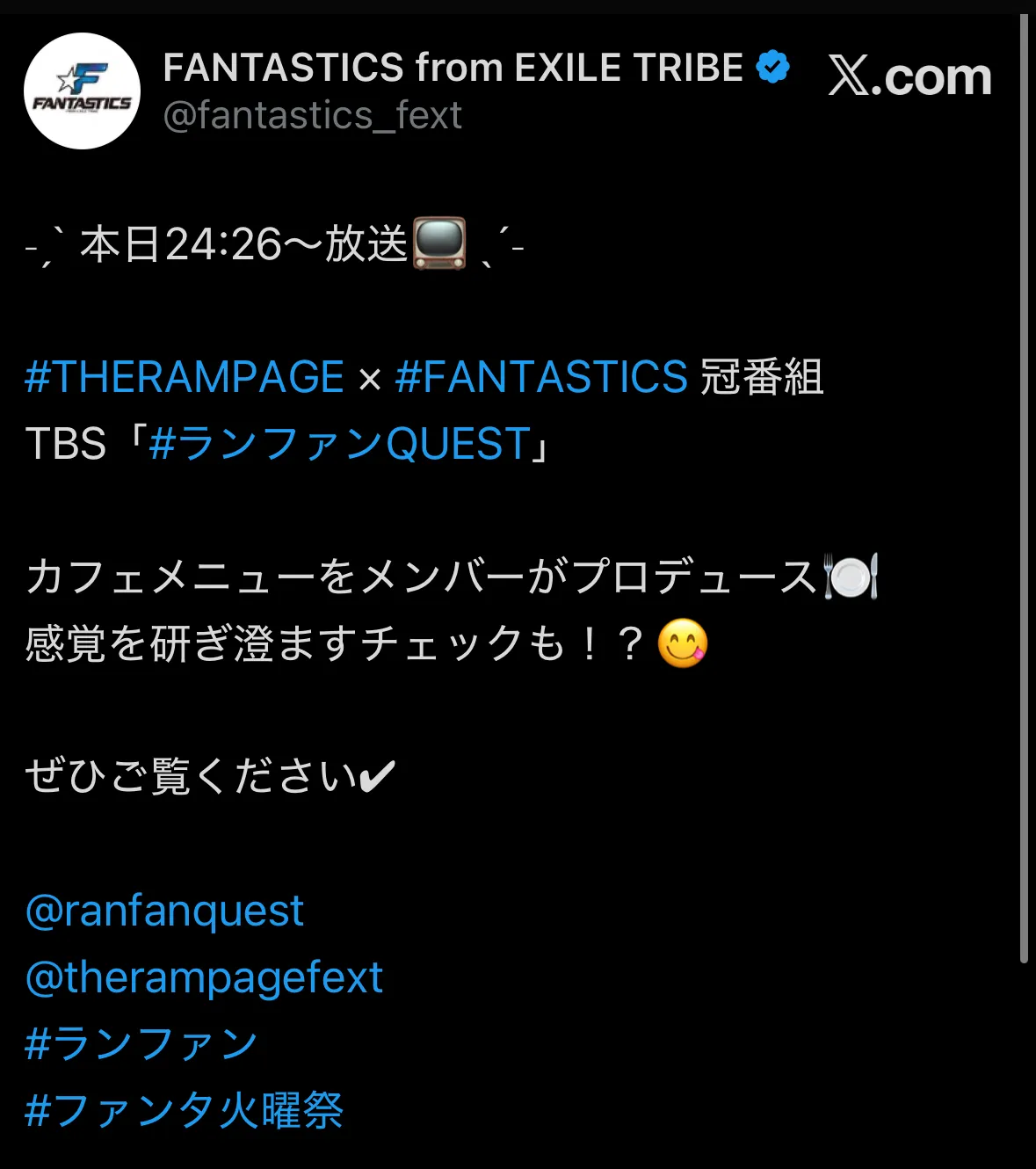
Task: Open the FANTASTICS profile avatar
Action: [82, 91]
